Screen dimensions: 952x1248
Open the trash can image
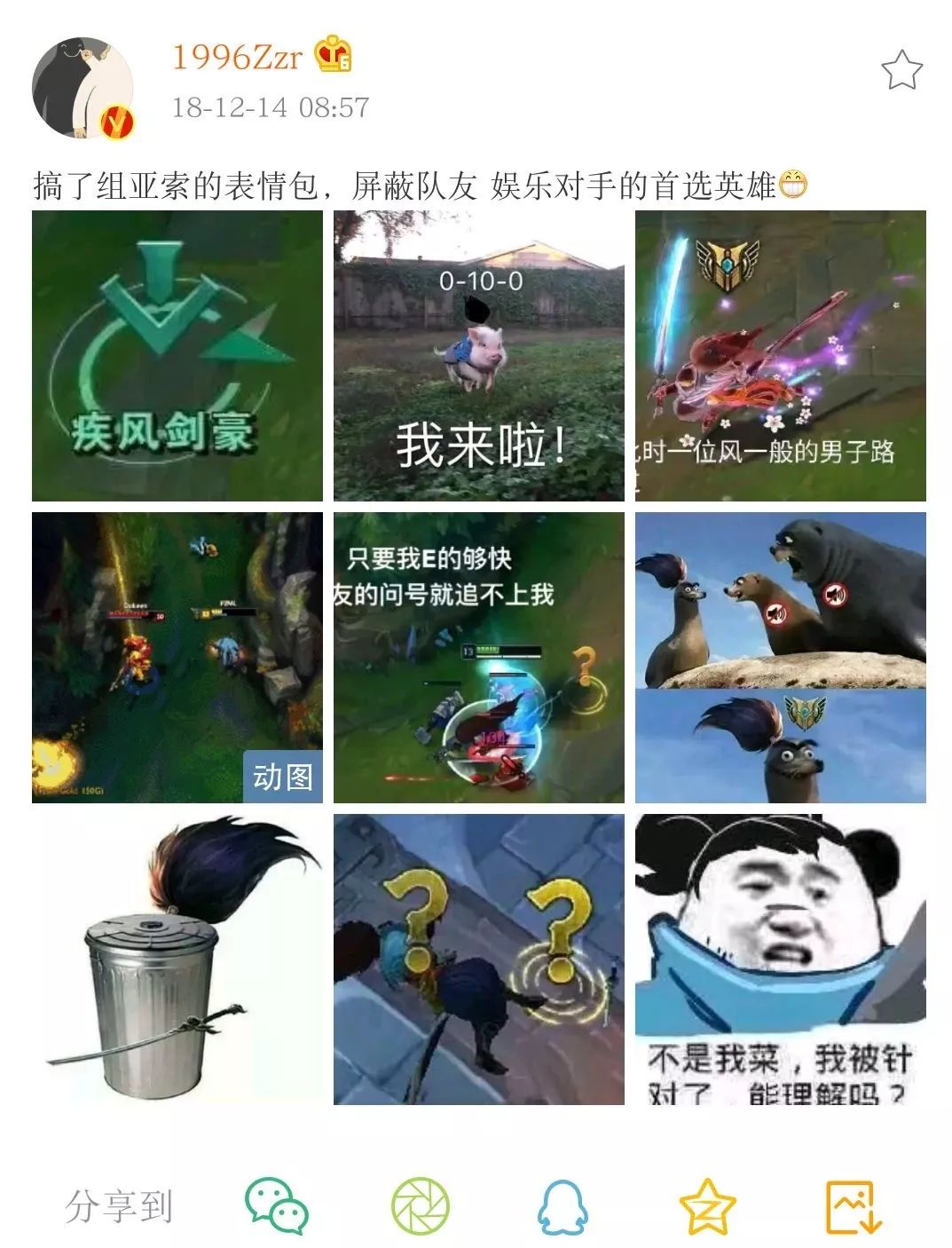[177, 960]
